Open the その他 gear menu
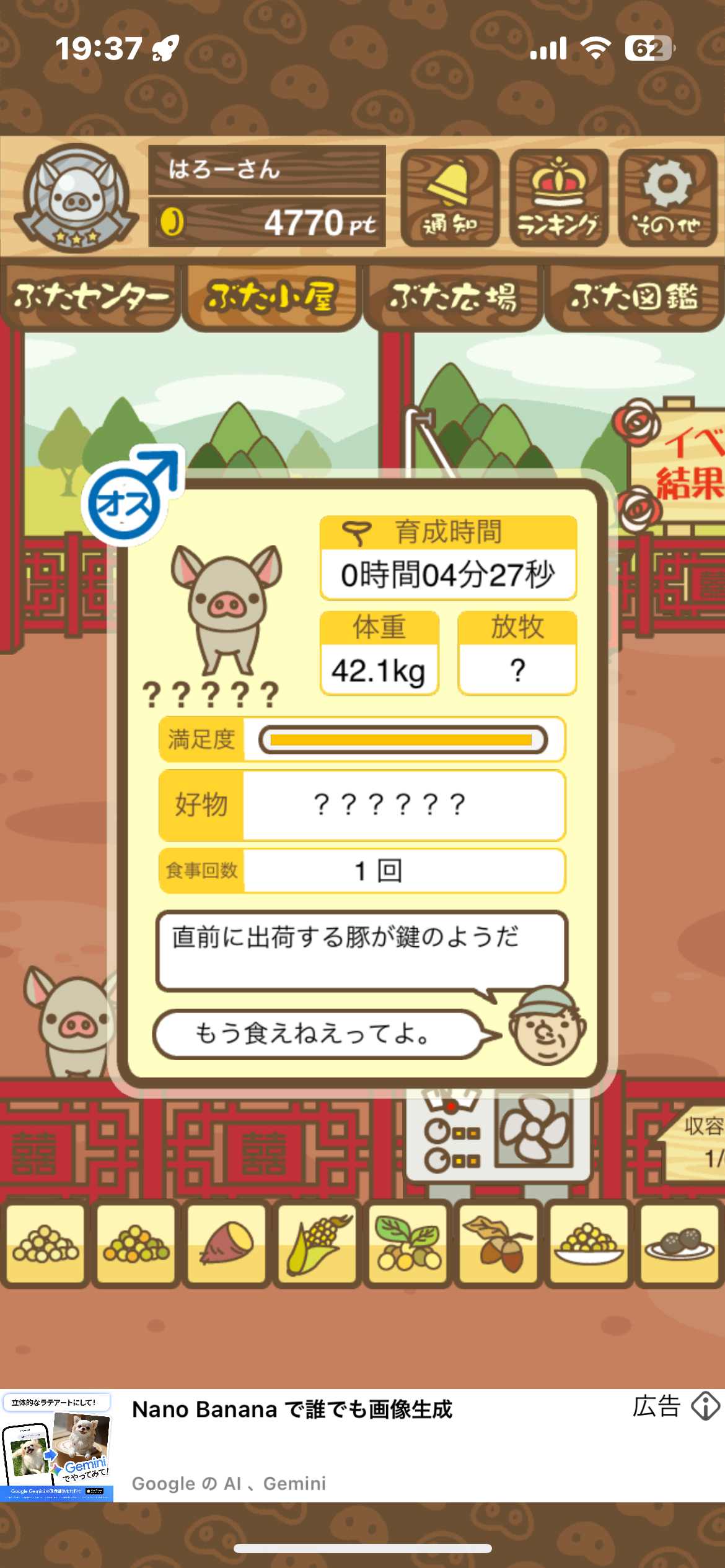 [667, 198]
